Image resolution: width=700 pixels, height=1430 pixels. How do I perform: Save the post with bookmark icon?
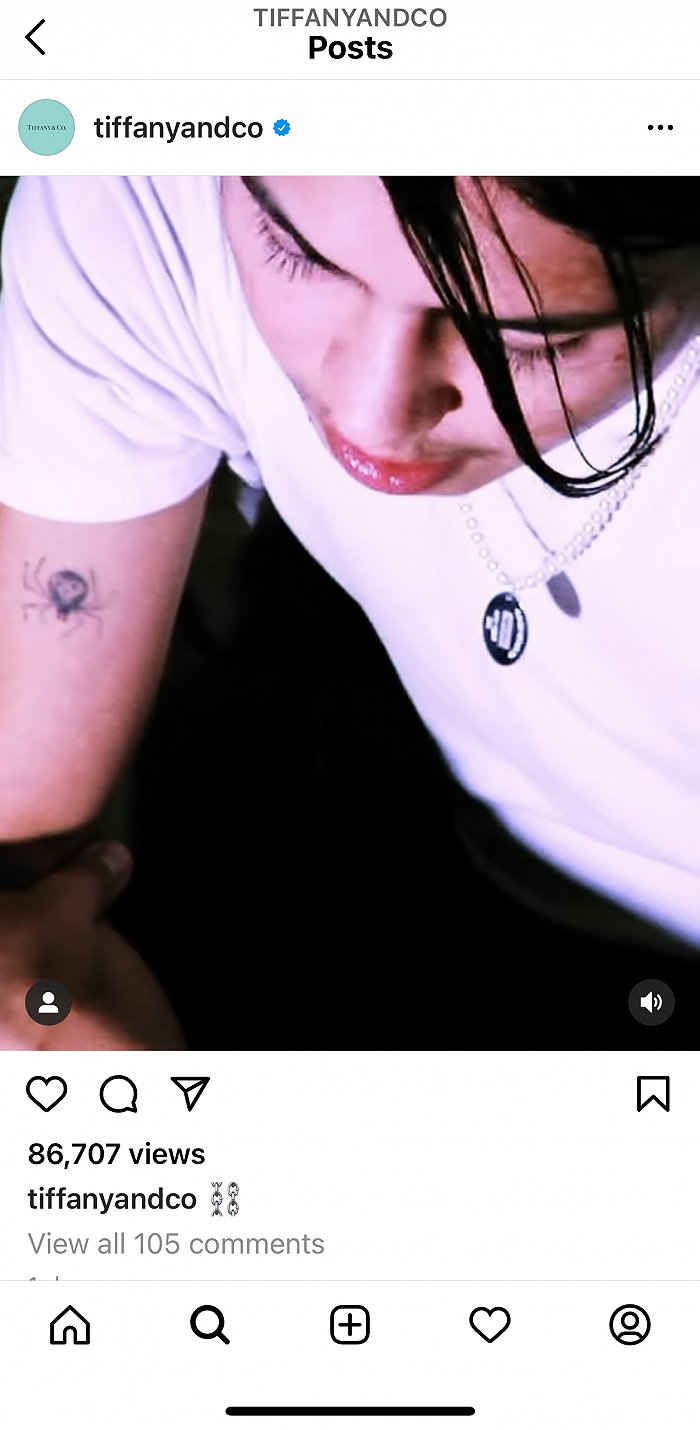pyautogui.click(x=653, y=1094)
